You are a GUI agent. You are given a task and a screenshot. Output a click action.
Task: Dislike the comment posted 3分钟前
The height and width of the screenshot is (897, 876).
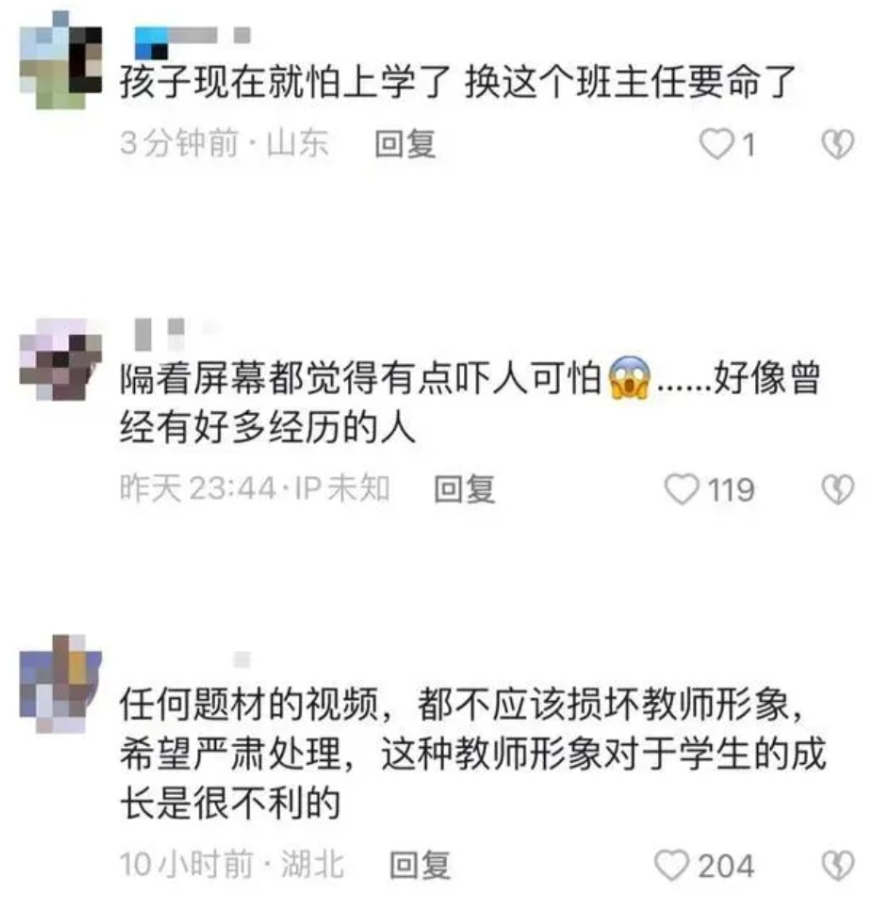[837, 147]
